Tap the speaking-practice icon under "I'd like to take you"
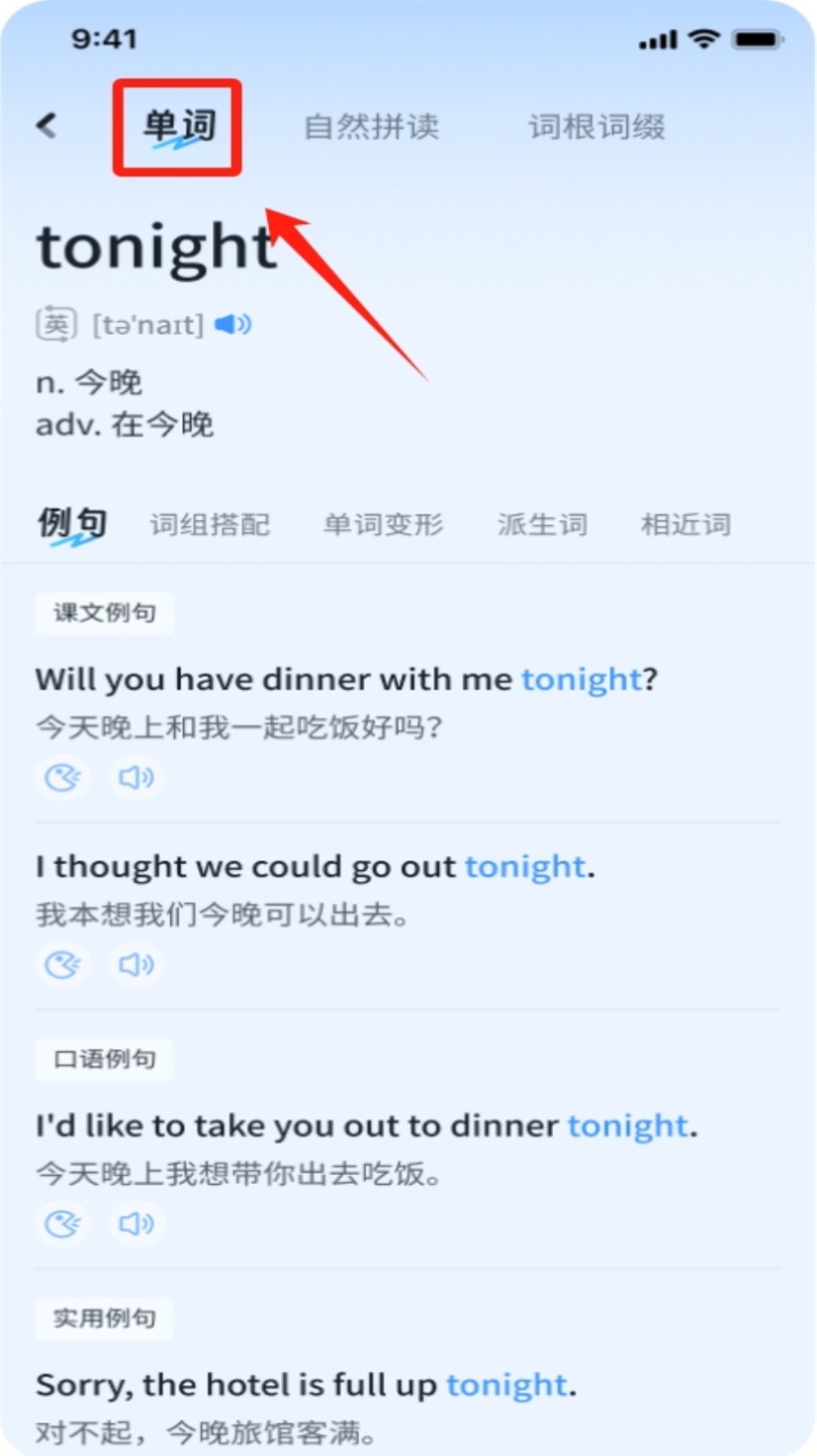The image size is (817, 1456). (x=63, y=1223)
